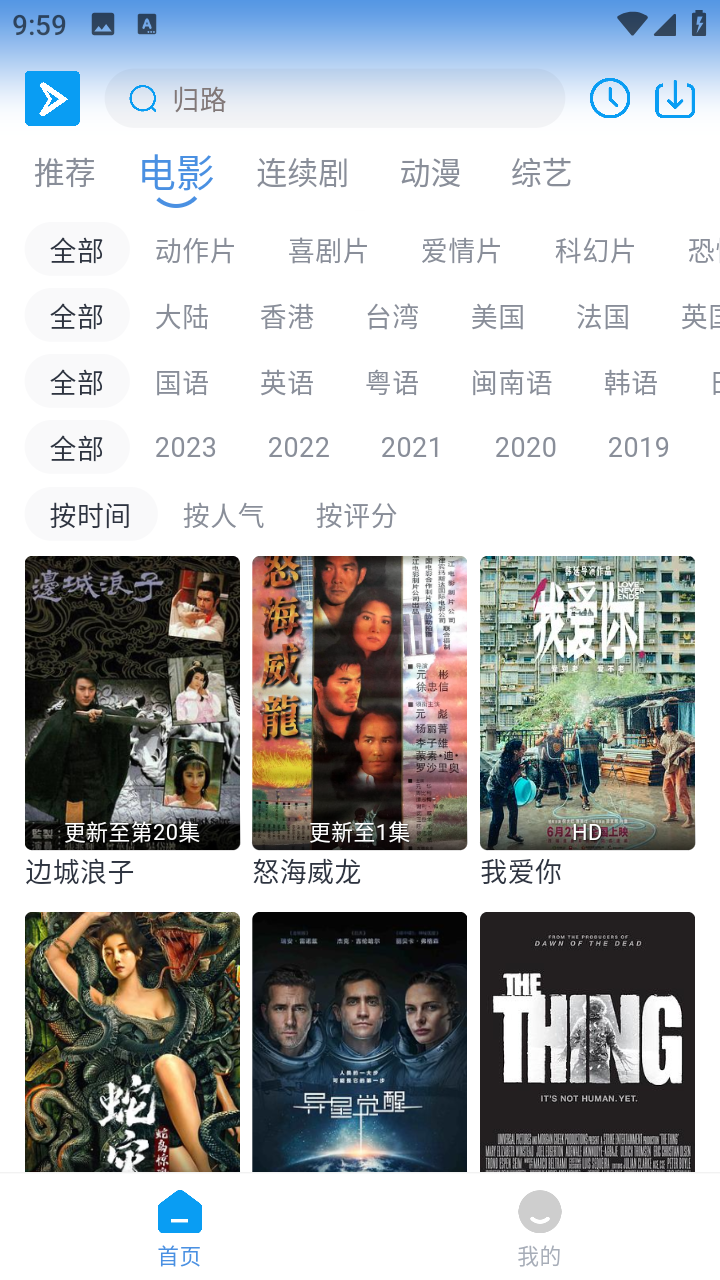This screenshot has height=1280, width=720.
Task: Filter by 动作片 genre
Action: pos(195,250)
